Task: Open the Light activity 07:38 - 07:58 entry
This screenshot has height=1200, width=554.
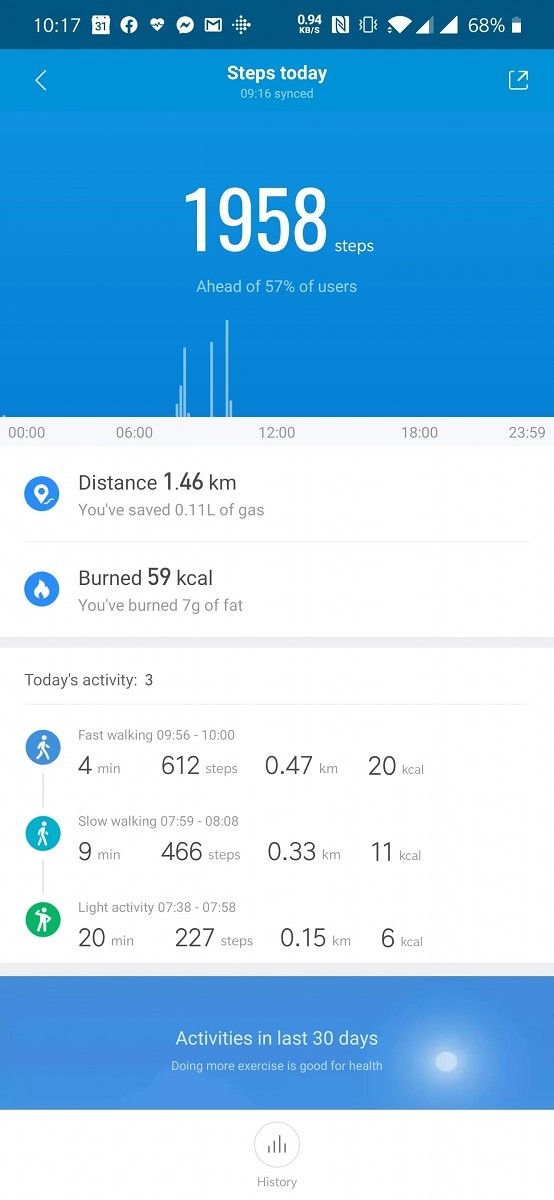Action: point(277,928)
